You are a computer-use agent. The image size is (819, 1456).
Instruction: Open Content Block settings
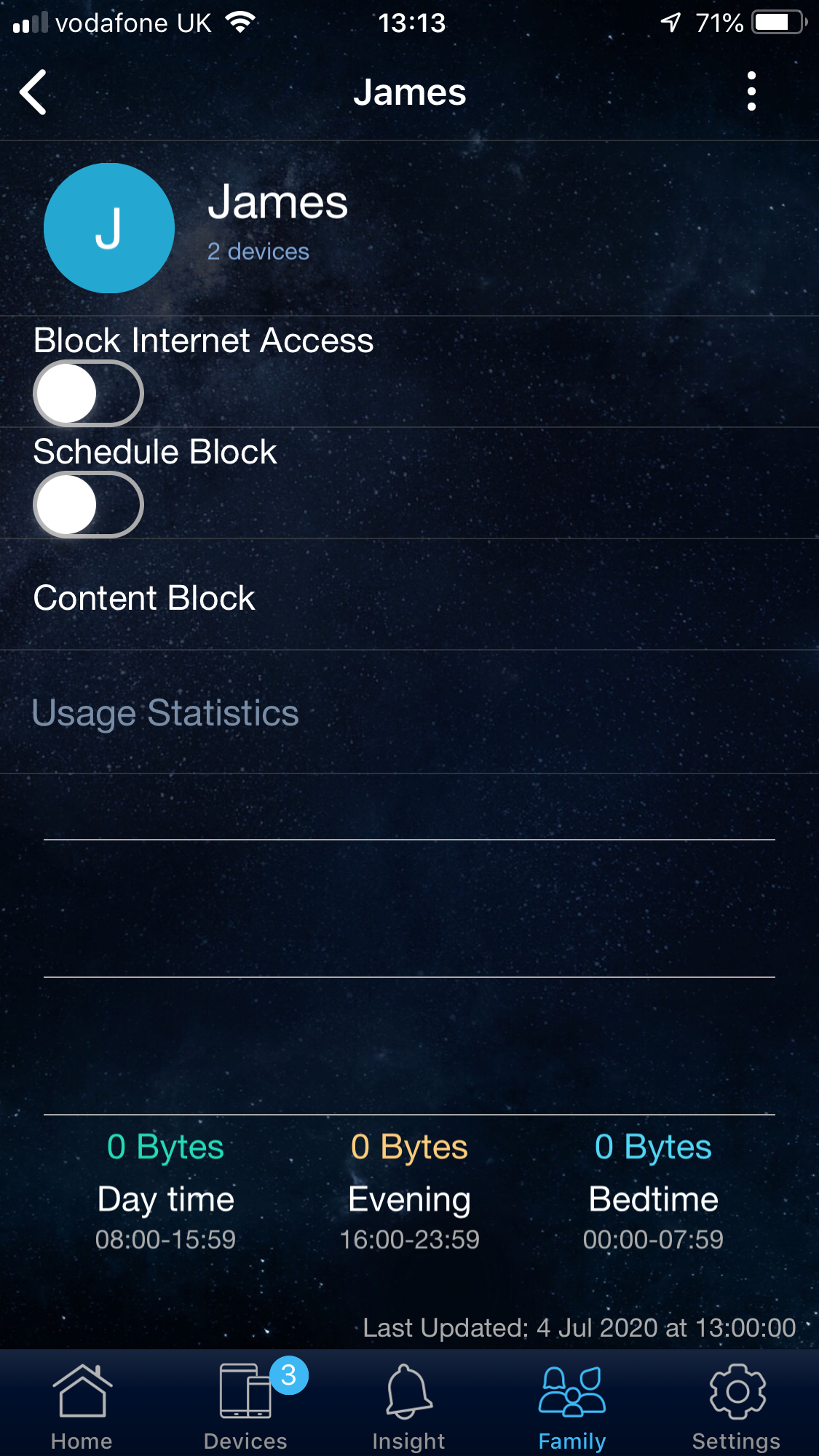point(144,598)
